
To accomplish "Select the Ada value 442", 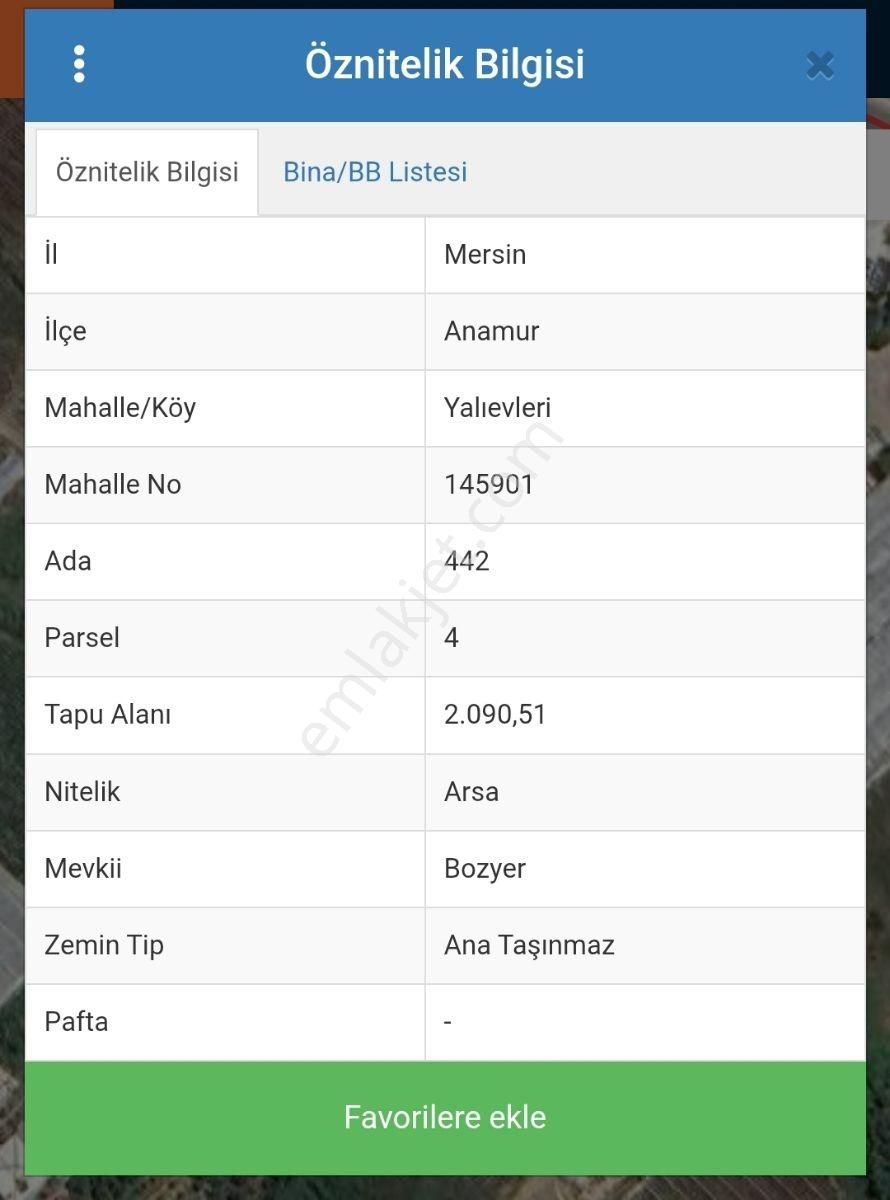I will click(x=466, y=561).
